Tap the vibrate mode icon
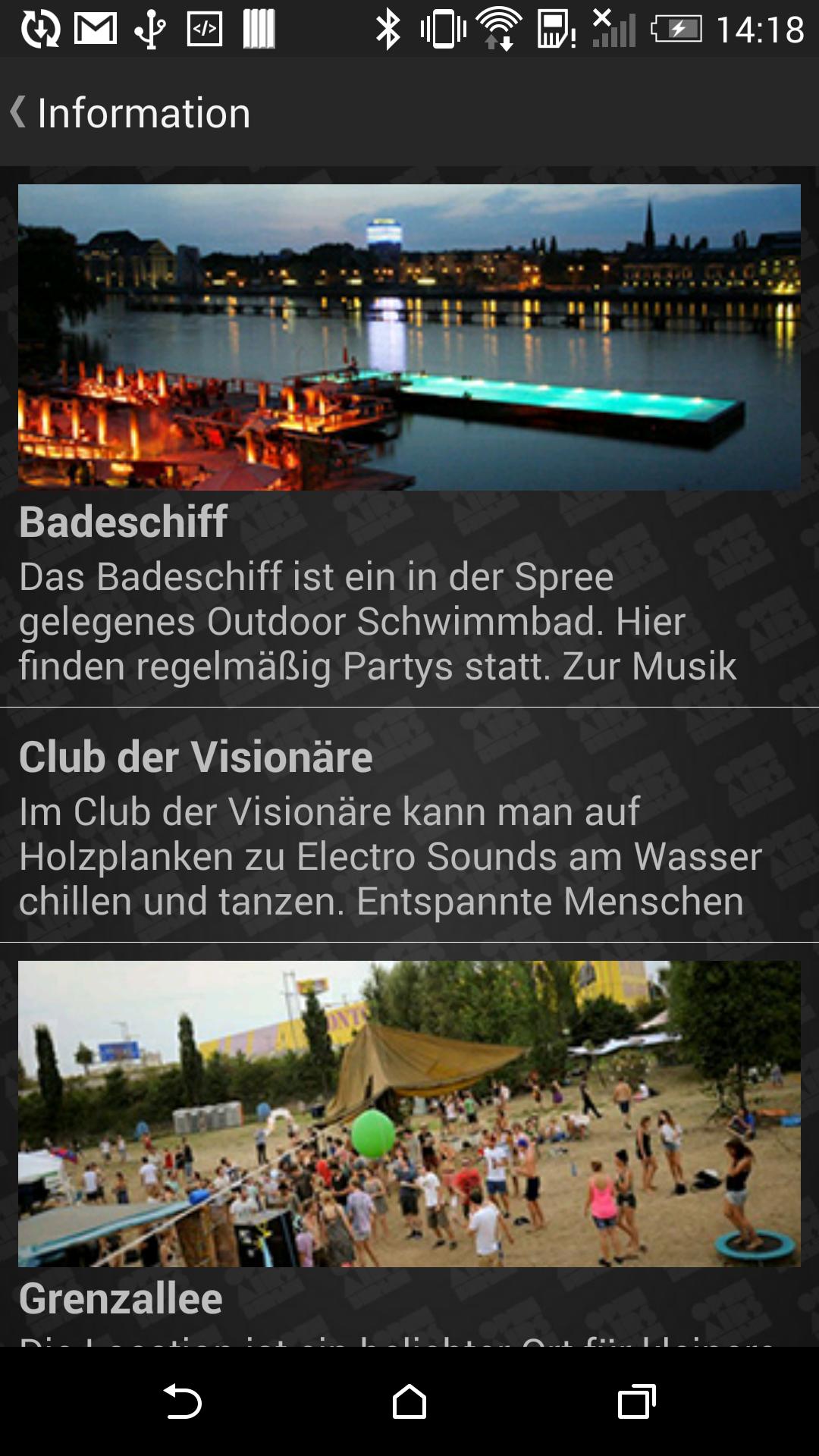 coord(441,27)
